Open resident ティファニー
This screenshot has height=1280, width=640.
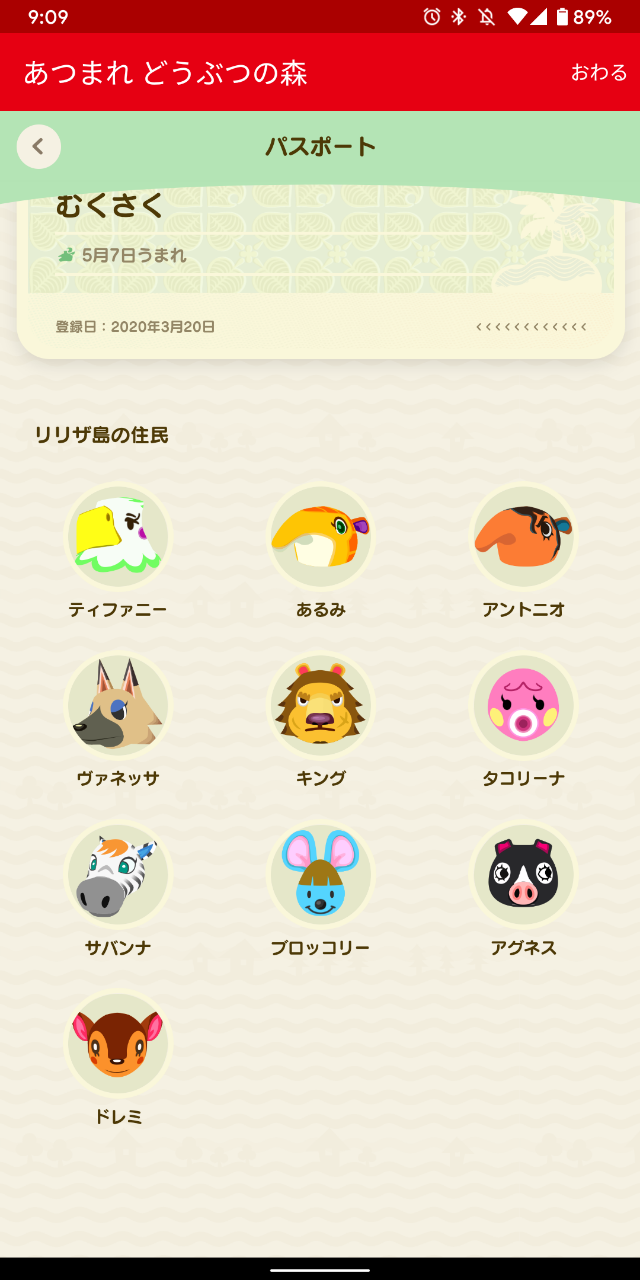pos(118,538)
